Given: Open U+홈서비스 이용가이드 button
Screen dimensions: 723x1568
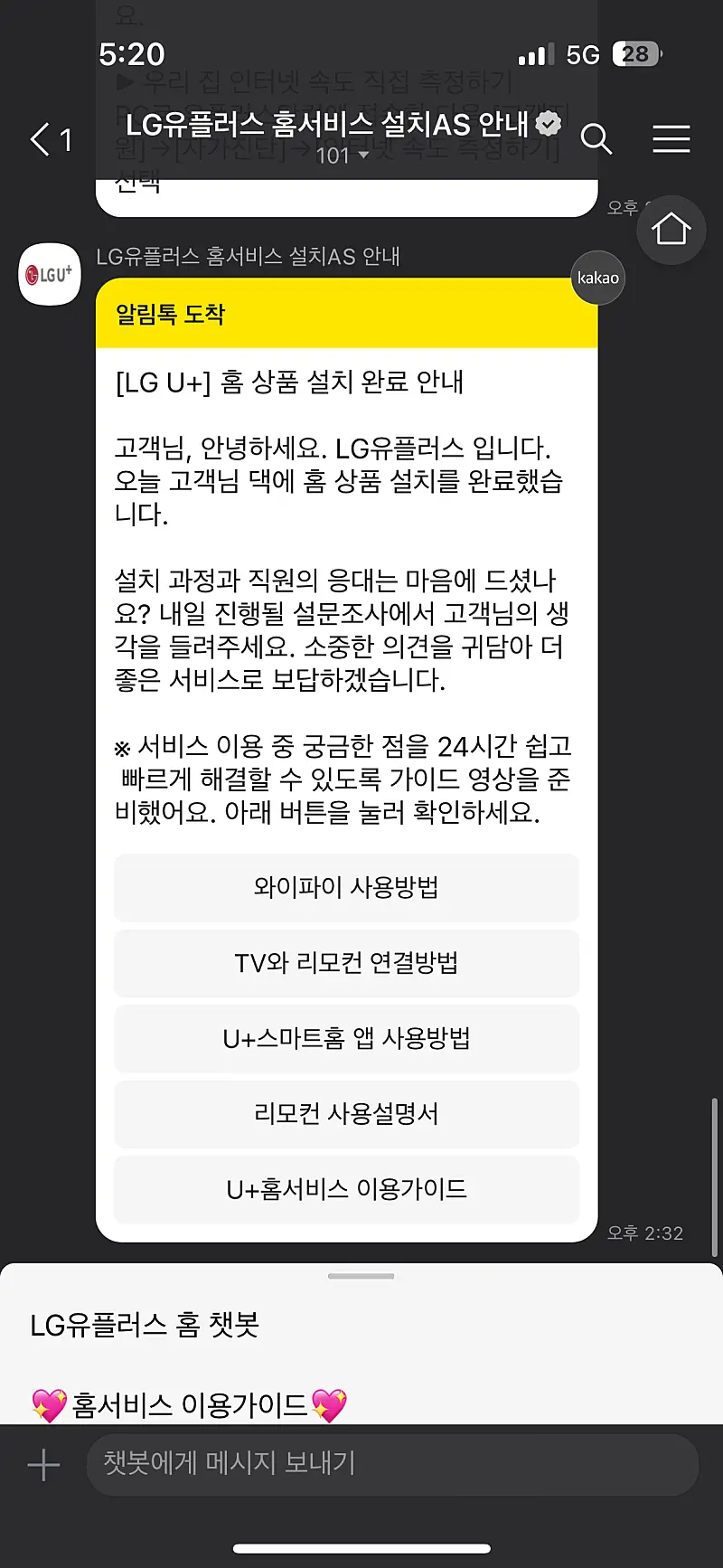Looking at the screenshot, I should pyautogui.click(x=346, y=1189).
